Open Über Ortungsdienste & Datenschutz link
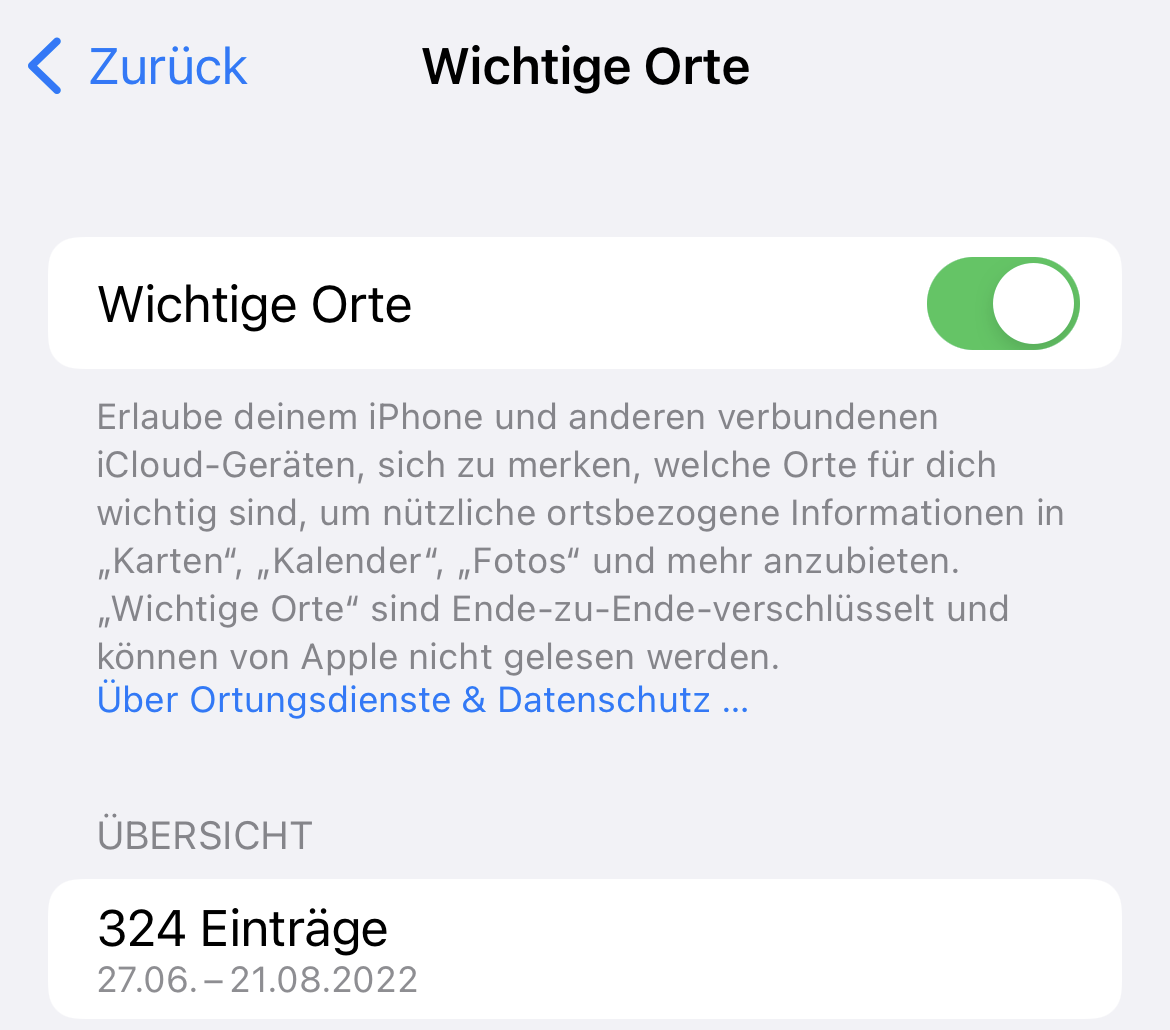The width and height of the screenshot is (1170, 1030). point(422,699)
